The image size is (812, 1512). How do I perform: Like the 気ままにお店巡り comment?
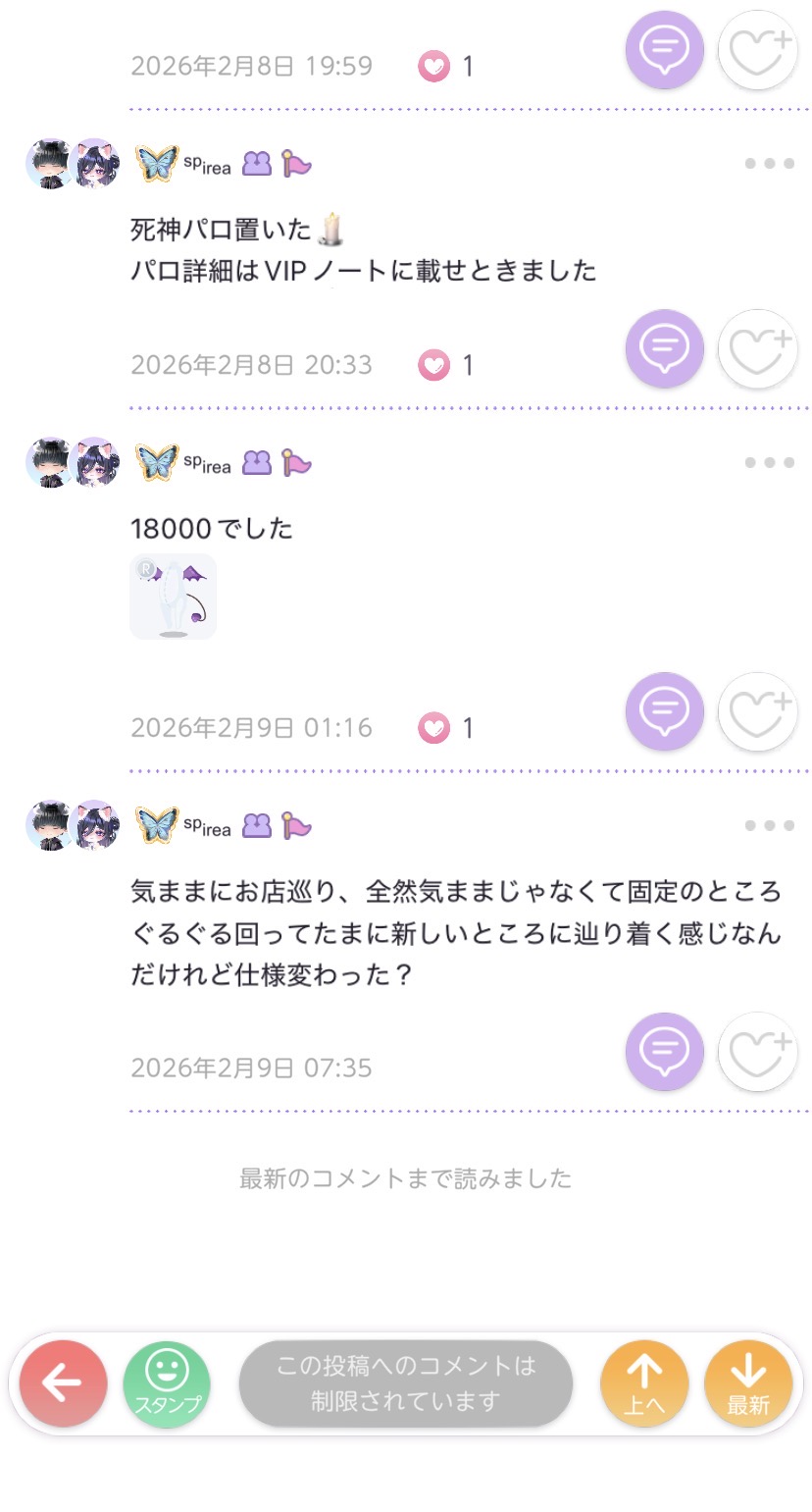click(x=757, y=1051)
